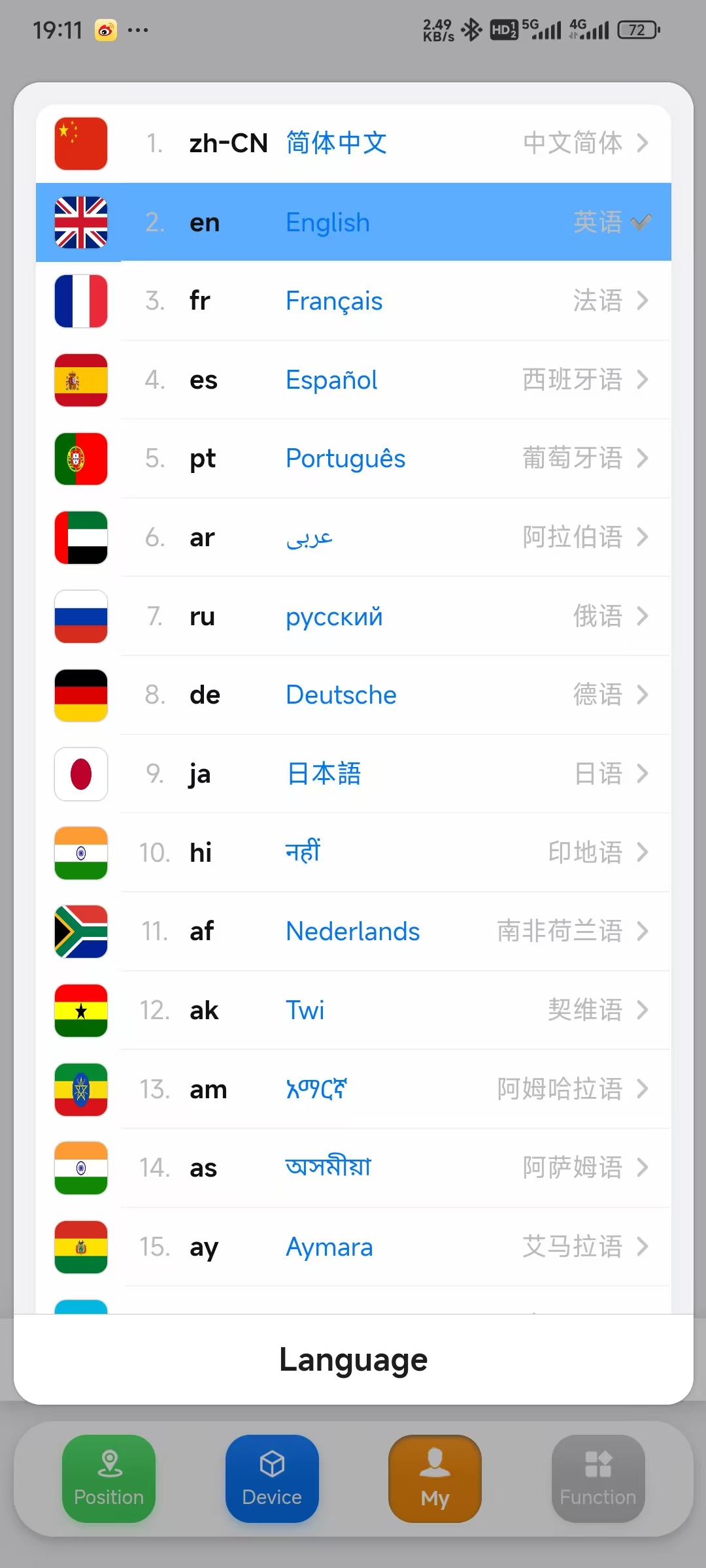Choose русский as the language
Screen dimensions: 706x1568
click(x=354, y=616)
